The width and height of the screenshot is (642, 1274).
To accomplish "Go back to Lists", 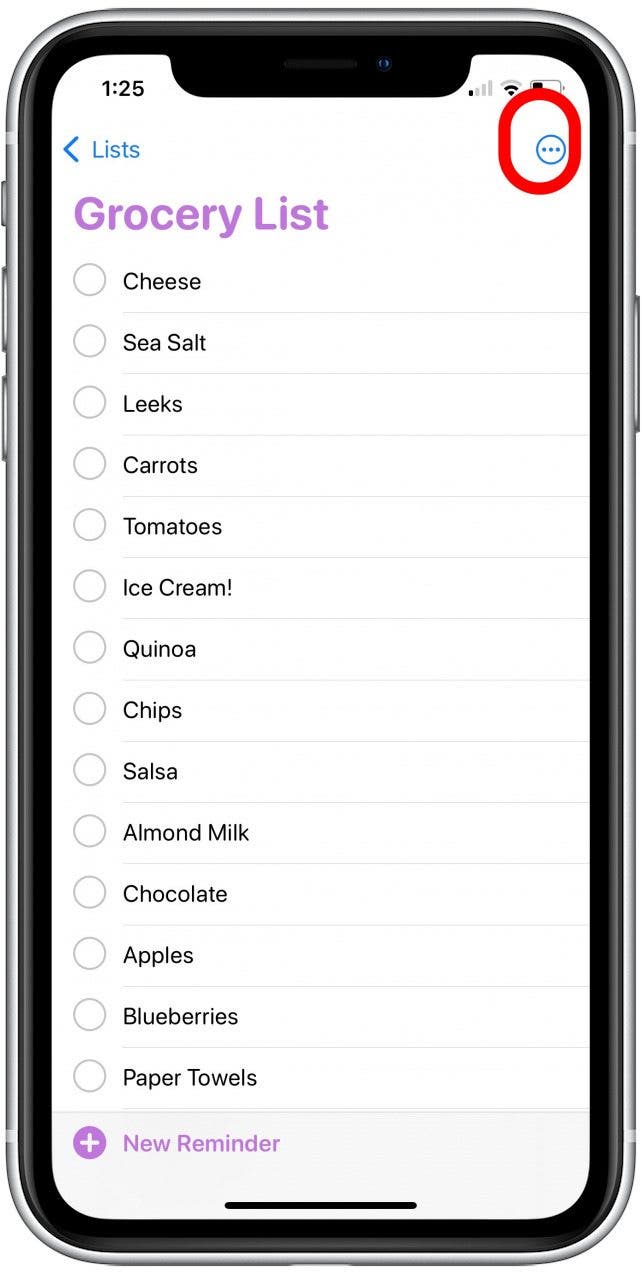I will [x=101, y=150].
